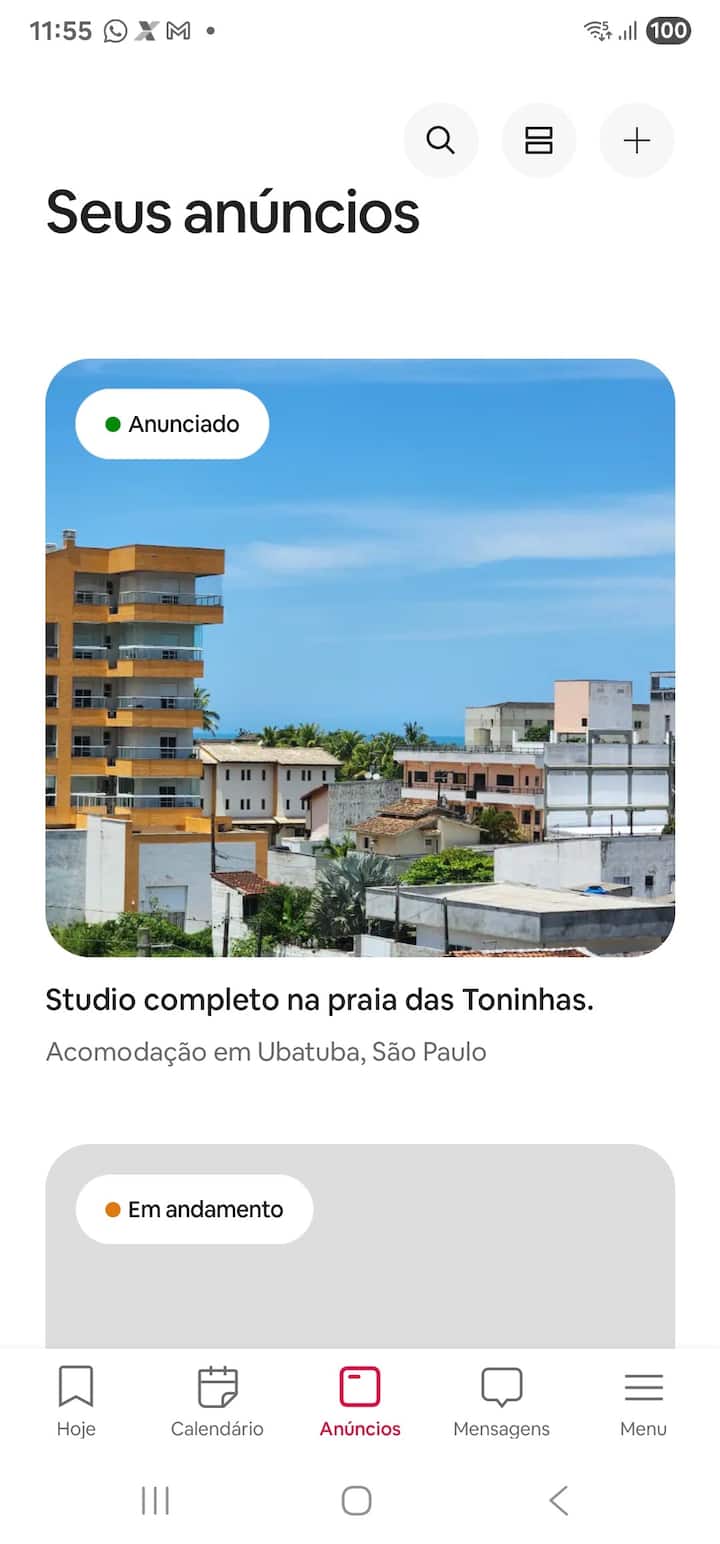Screen dimensions: 720x1544
Task: Go to the Hoje tab
Action: pos(76,1400)
